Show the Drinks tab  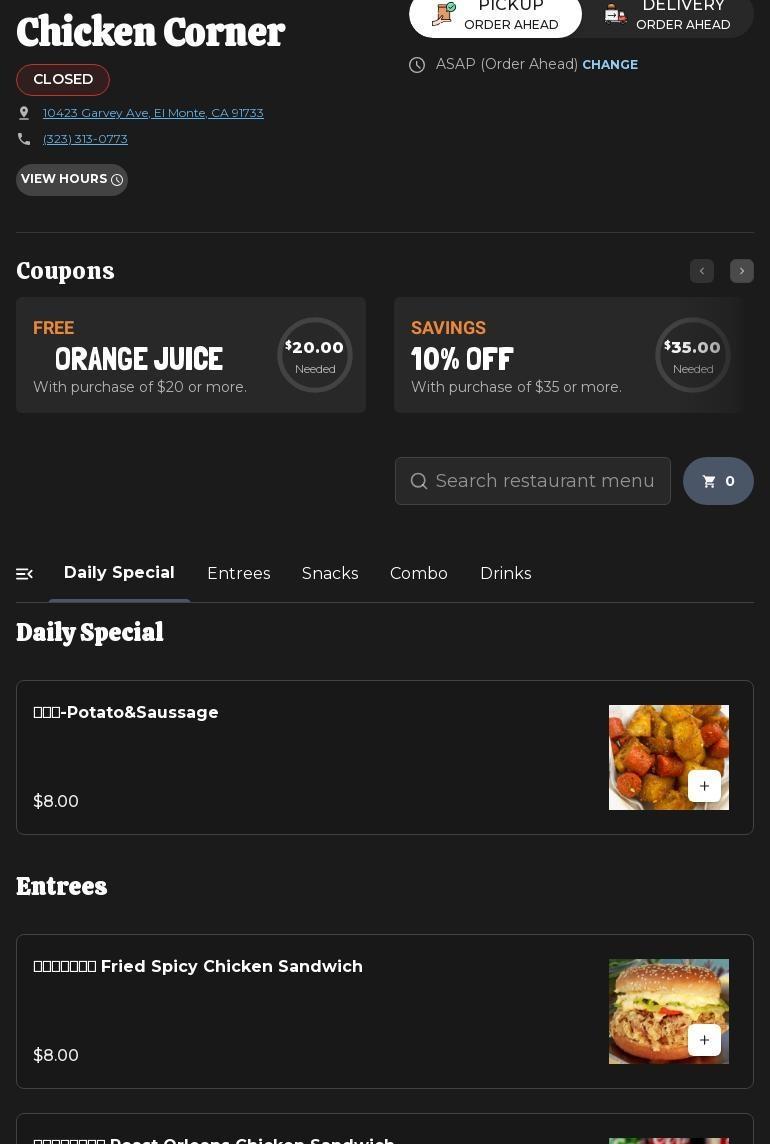click(505, 574)
